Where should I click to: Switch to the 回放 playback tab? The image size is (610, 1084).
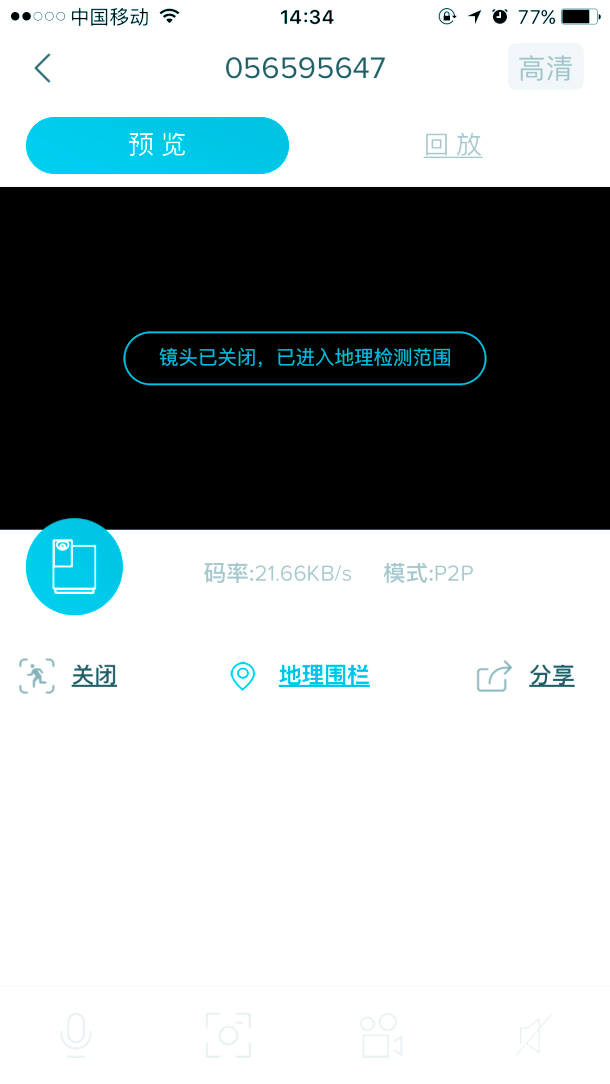coord(453,145)
